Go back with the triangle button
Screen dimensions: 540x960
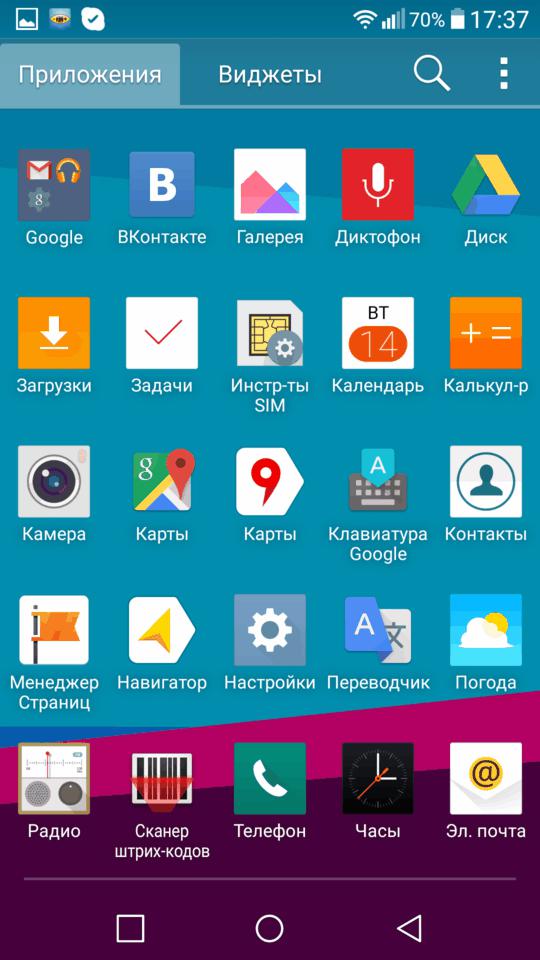tap(410, 928)
